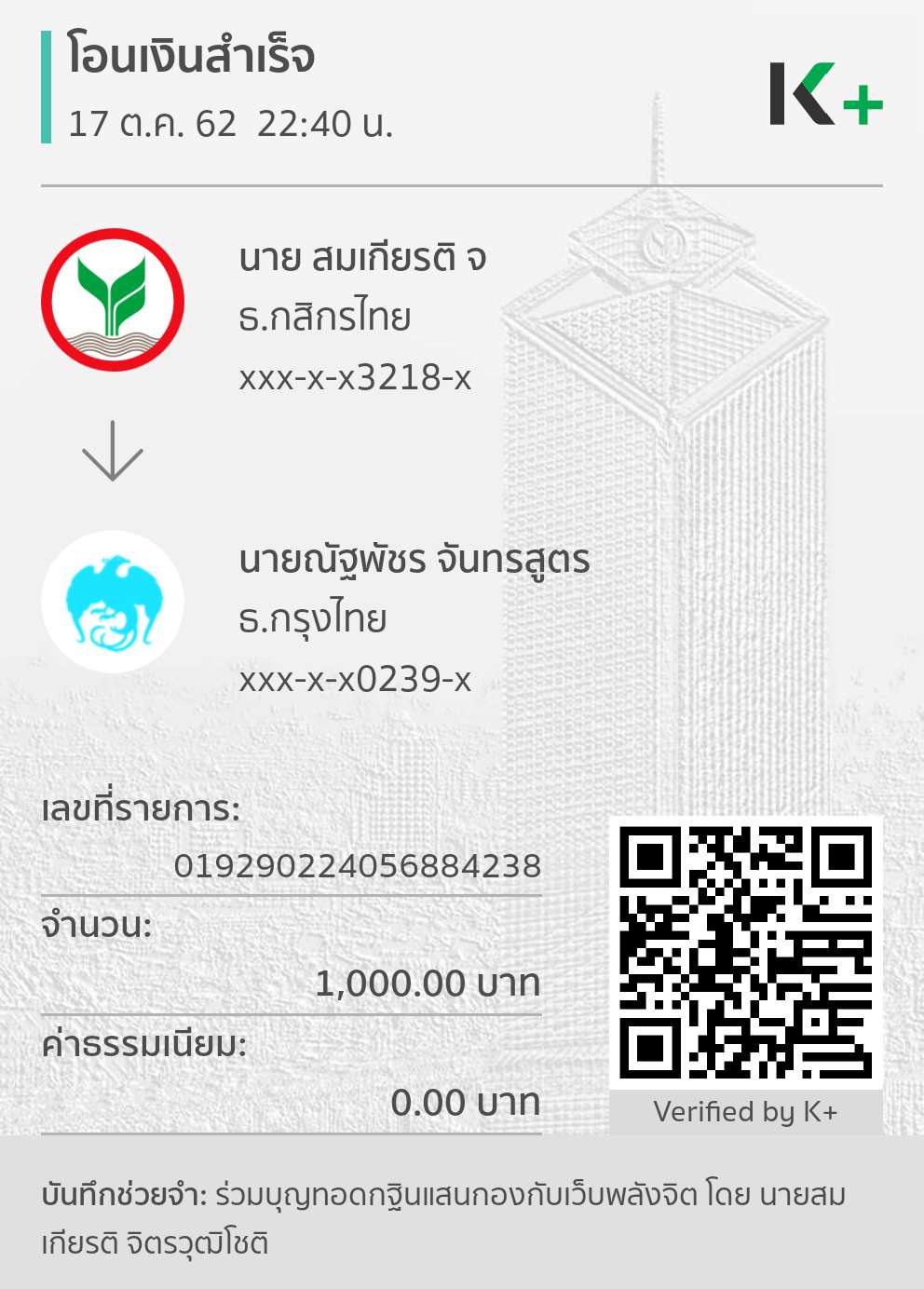Click the recipient name นายณัฐพัชร จันทรสูตร
This screenshot has width=924, height=1289.
[413, 559]
